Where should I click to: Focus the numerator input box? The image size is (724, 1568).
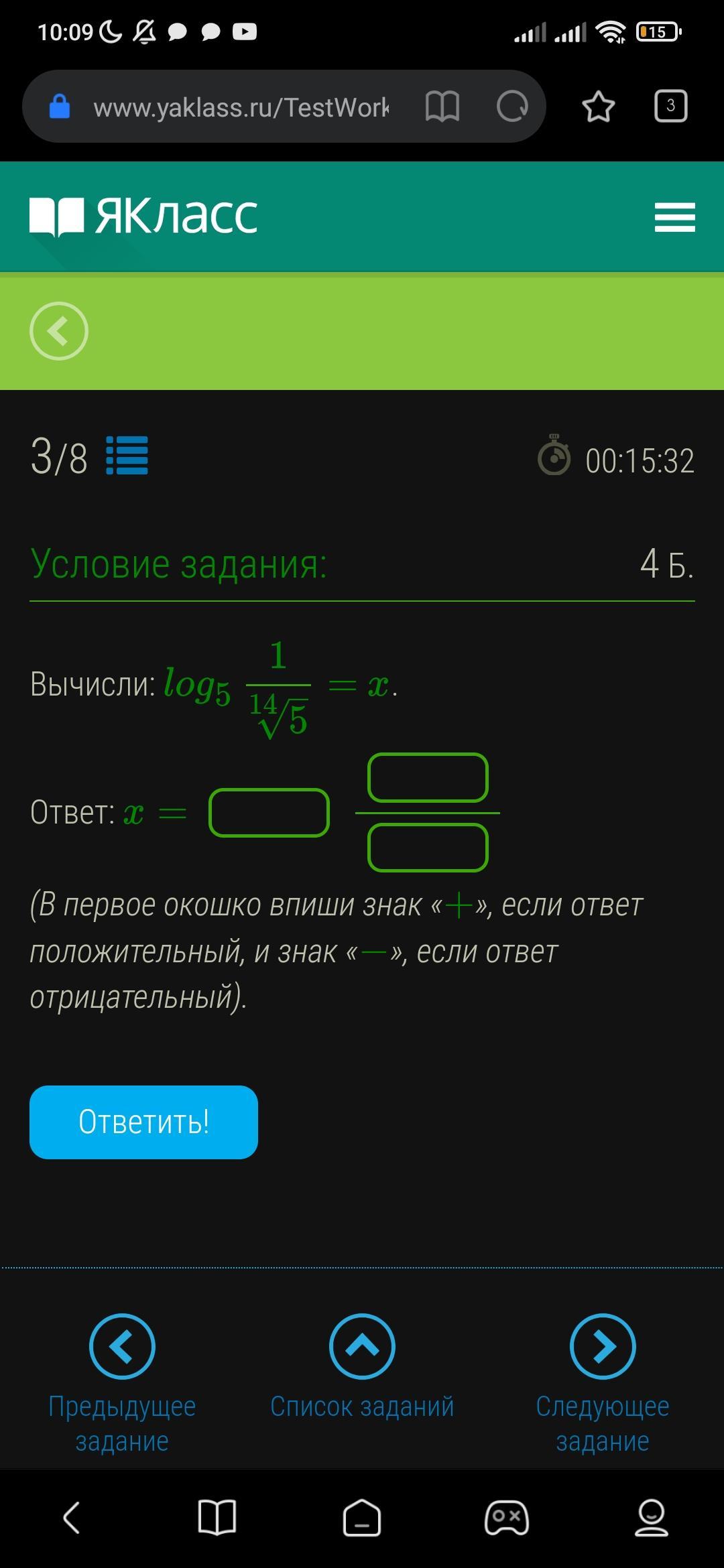pos(428,778)
